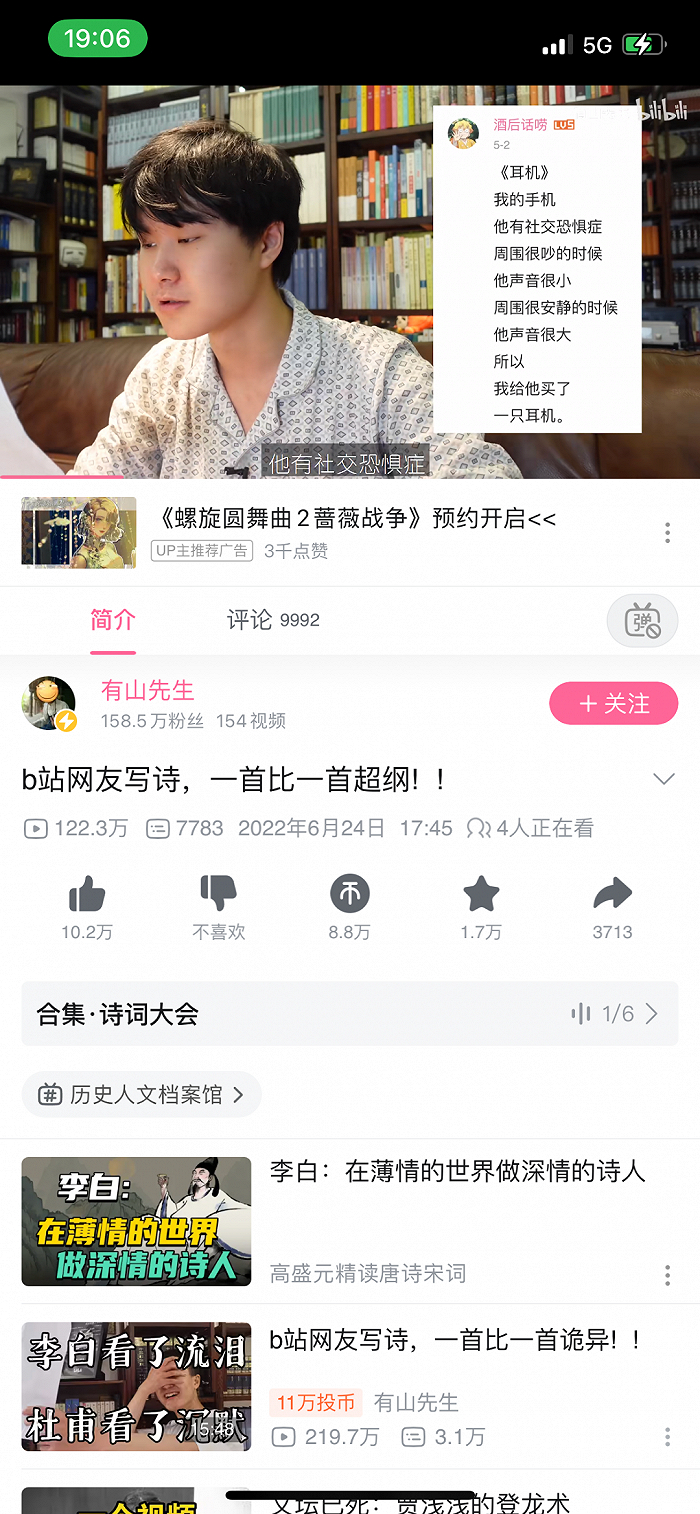Add this video to favorites
700x1514 pixels.
(x=481, y=894)
